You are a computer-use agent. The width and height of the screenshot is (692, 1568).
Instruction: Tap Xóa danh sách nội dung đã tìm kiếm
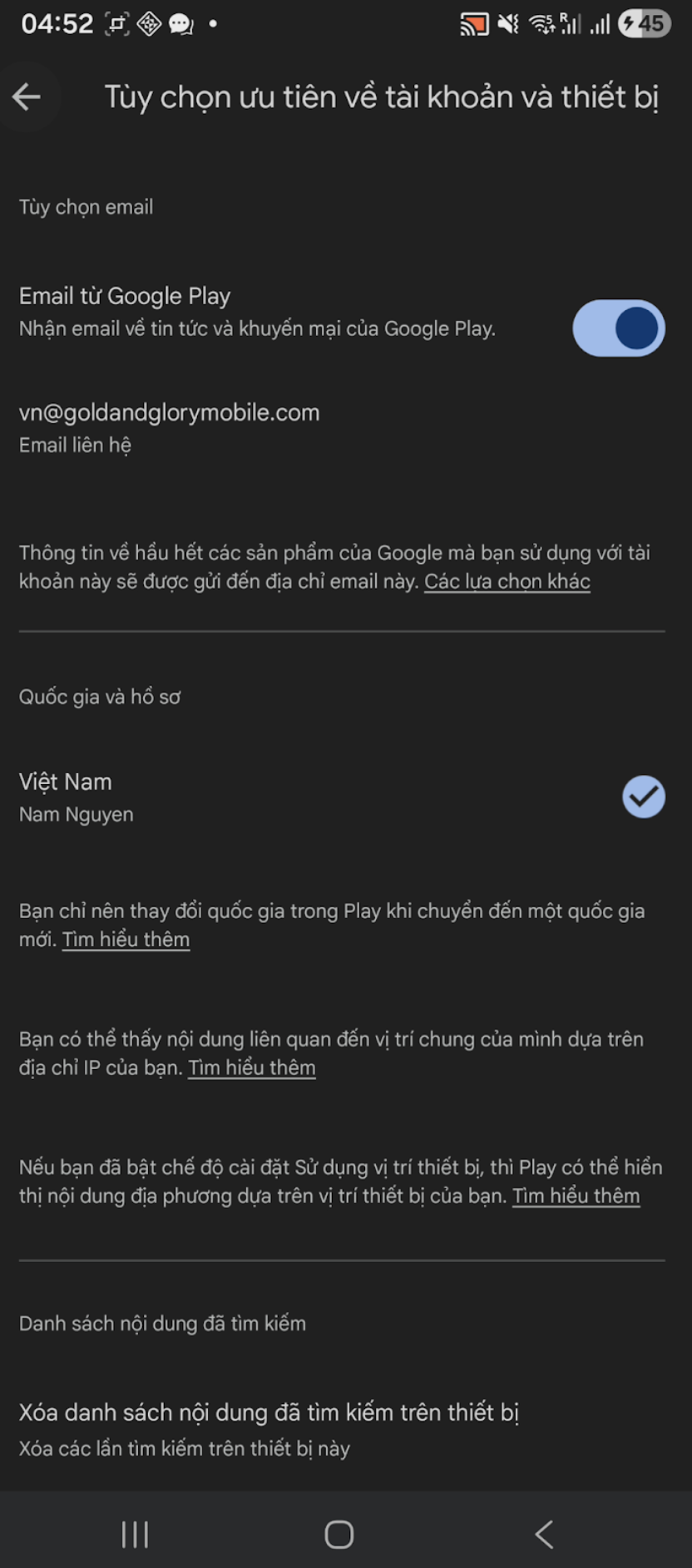point(269,1428)
